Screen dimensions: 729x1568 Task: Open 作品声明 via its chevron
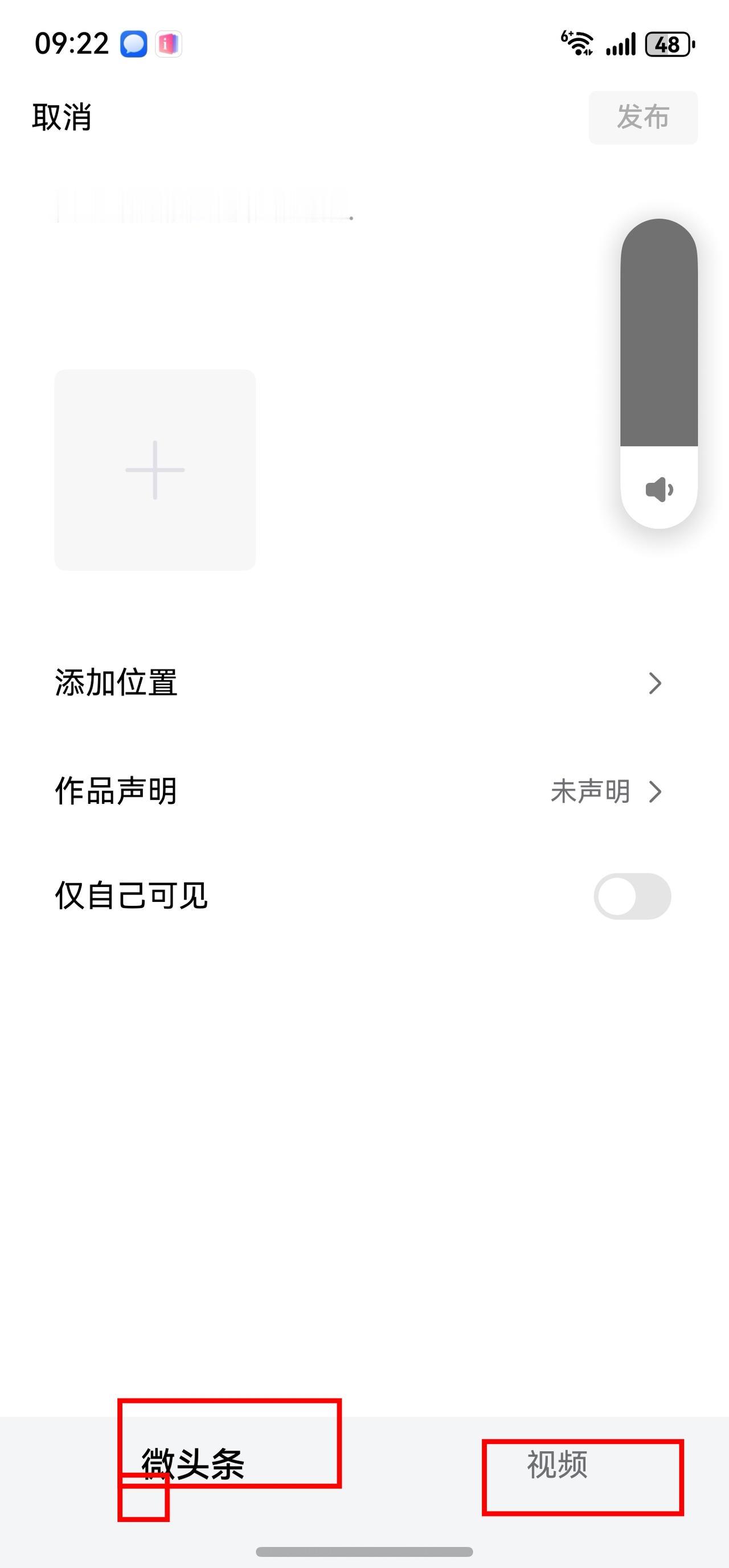656,793
